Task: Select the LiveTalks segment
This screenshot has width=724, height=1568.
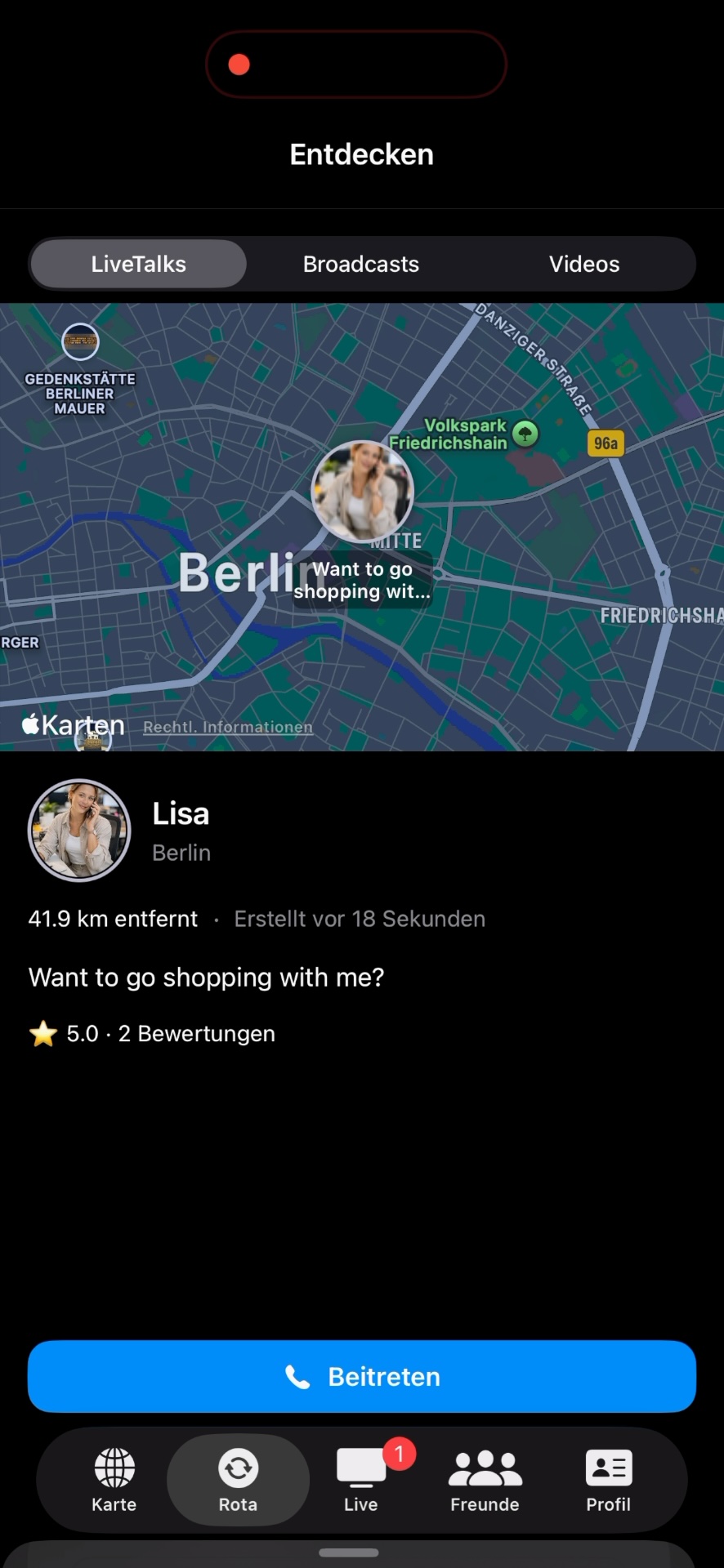Action: point(138,264)
